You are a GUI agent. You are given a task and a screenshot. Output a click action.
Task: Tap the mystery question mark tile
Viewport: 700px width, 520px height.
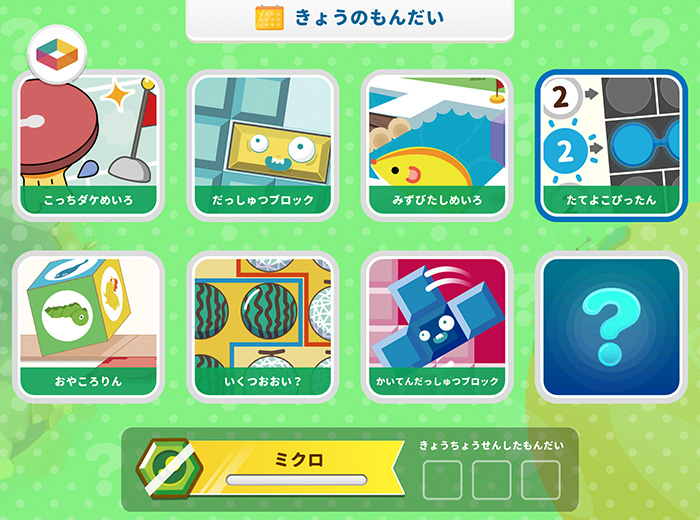click(x=610, y=325)
